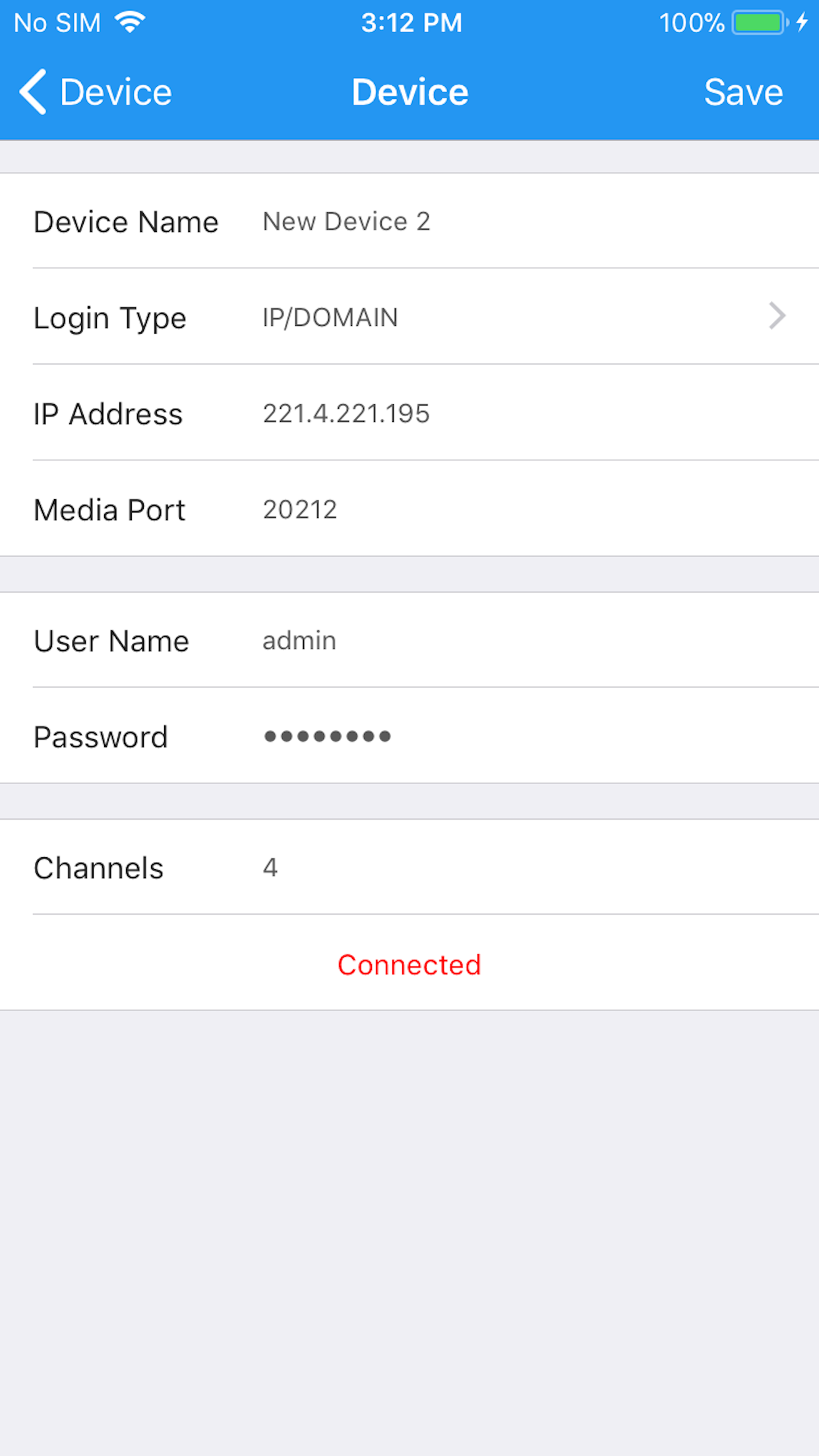Tap the masked Password dots

click(x=328, y=737)
